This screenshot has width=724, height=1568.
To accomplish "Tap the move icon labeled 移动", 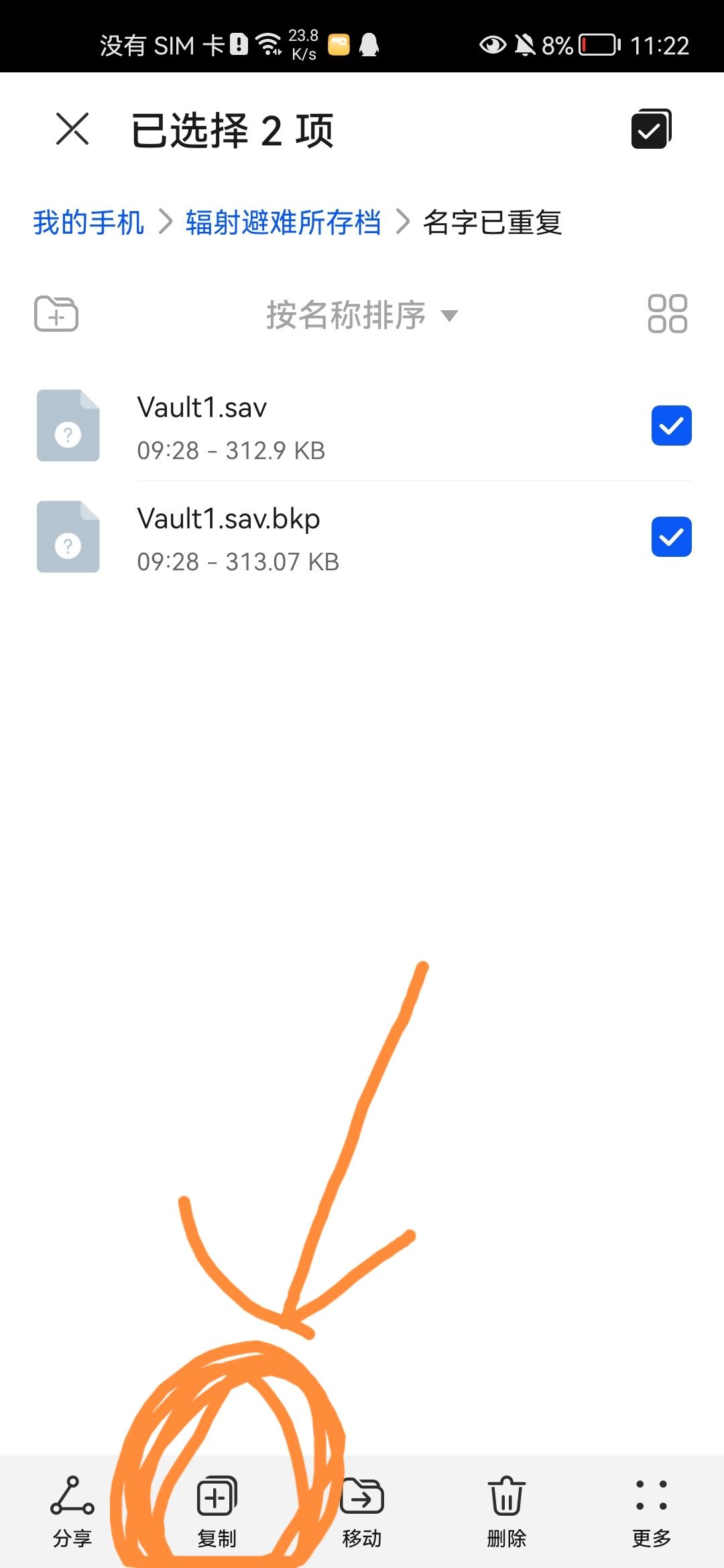I will click(x=361, y=1504).
